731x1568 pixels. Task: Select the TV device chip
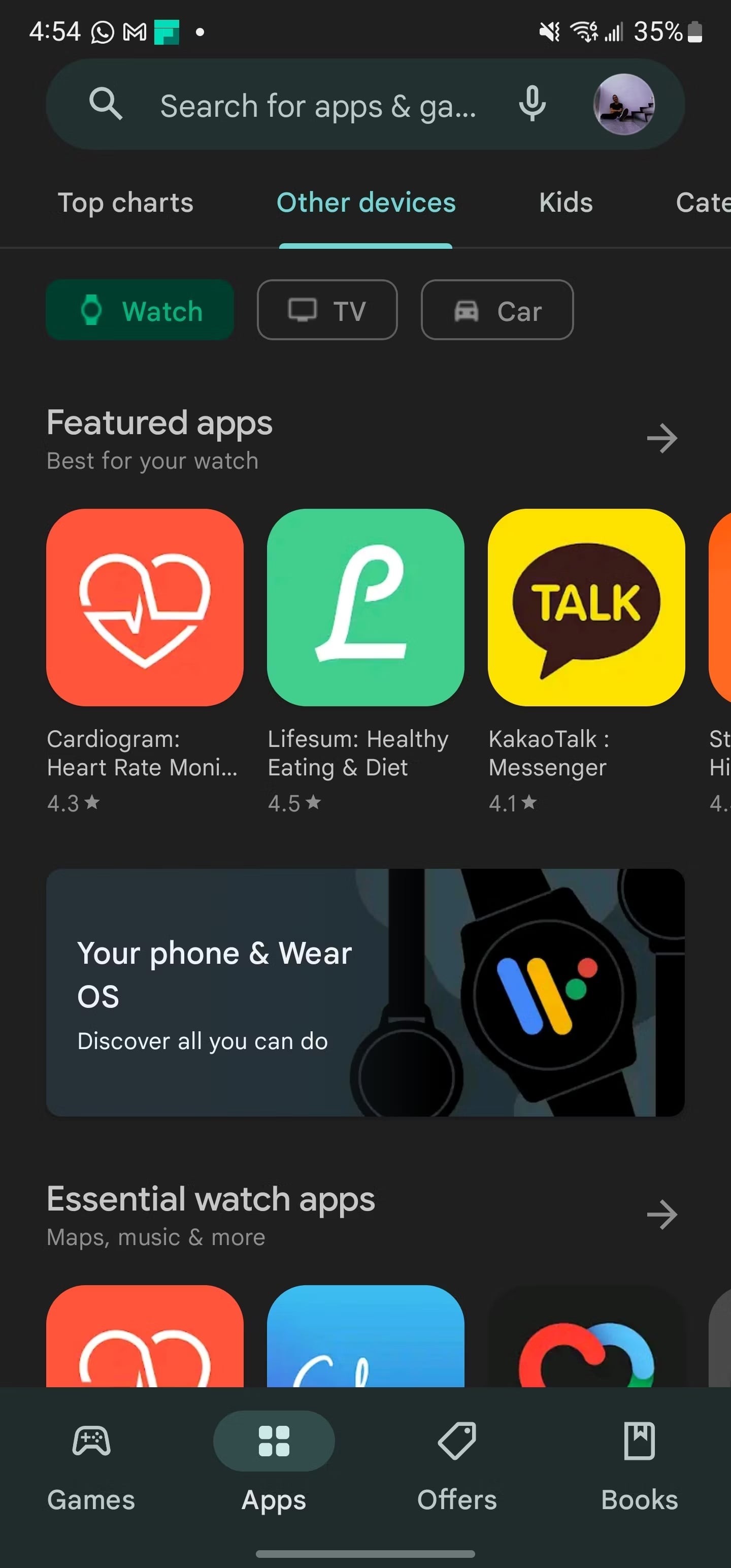pyautogui.click(x=327, y=310)
